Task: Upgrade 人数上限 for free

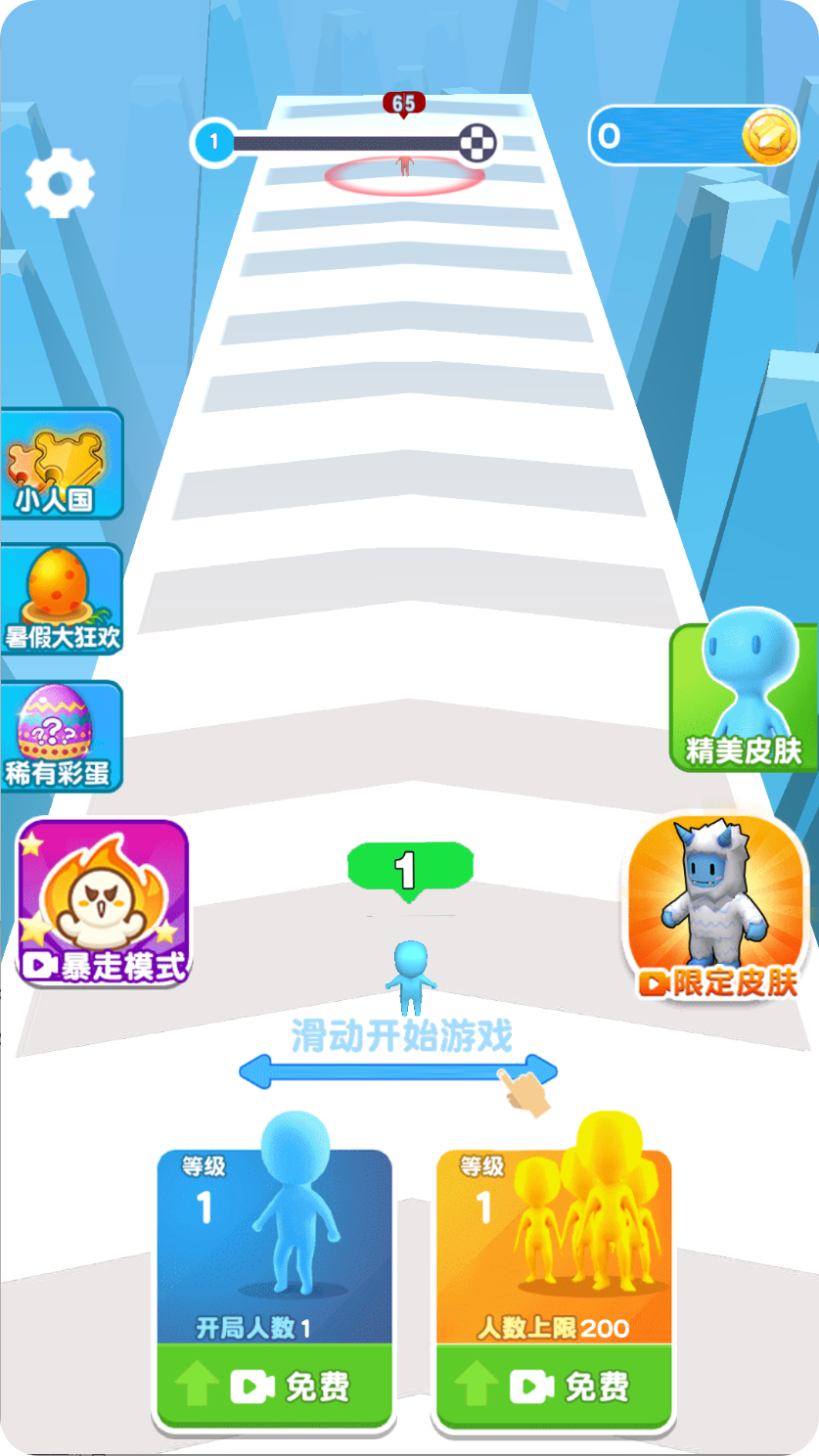Action: [x=554, y=1386]
